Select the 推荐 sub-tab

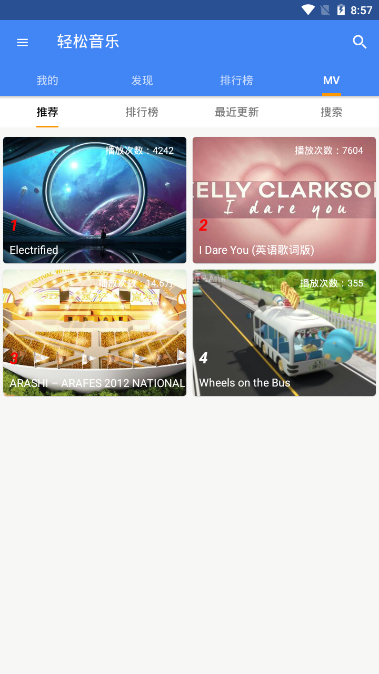pos(47,113)
